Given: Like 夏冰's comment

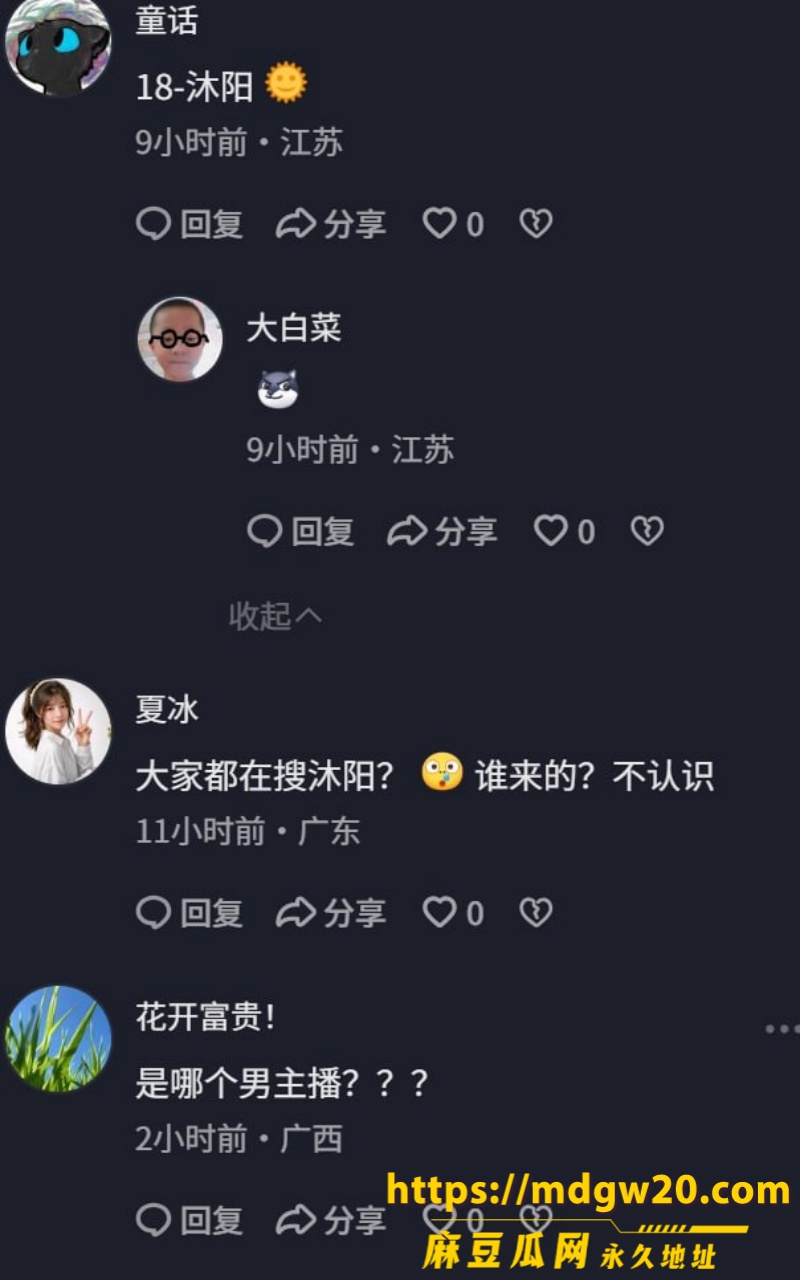Looking at the screenshot, I should pos(453,912).
